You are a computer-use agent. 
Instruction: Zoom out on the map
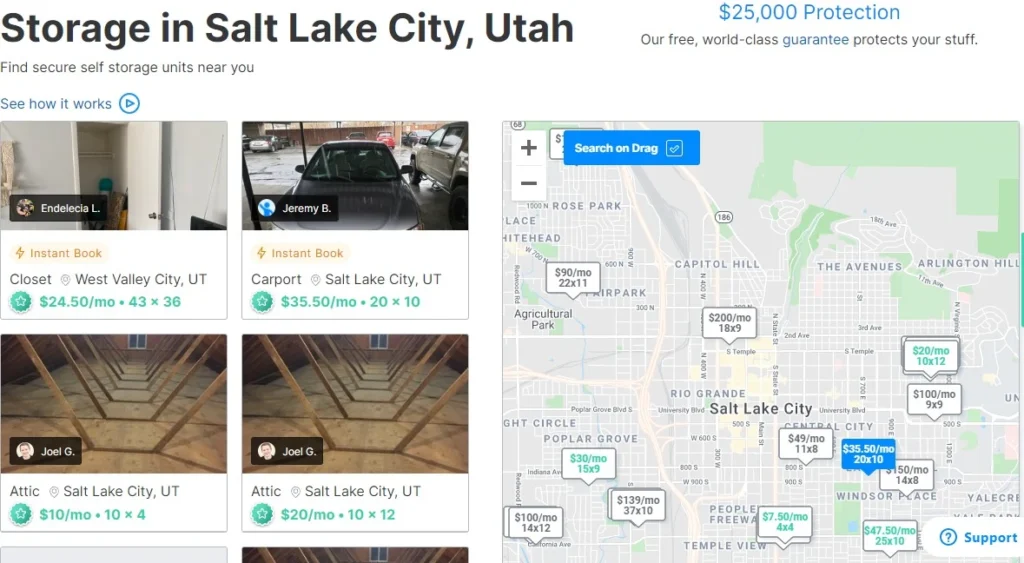point(529,183)
